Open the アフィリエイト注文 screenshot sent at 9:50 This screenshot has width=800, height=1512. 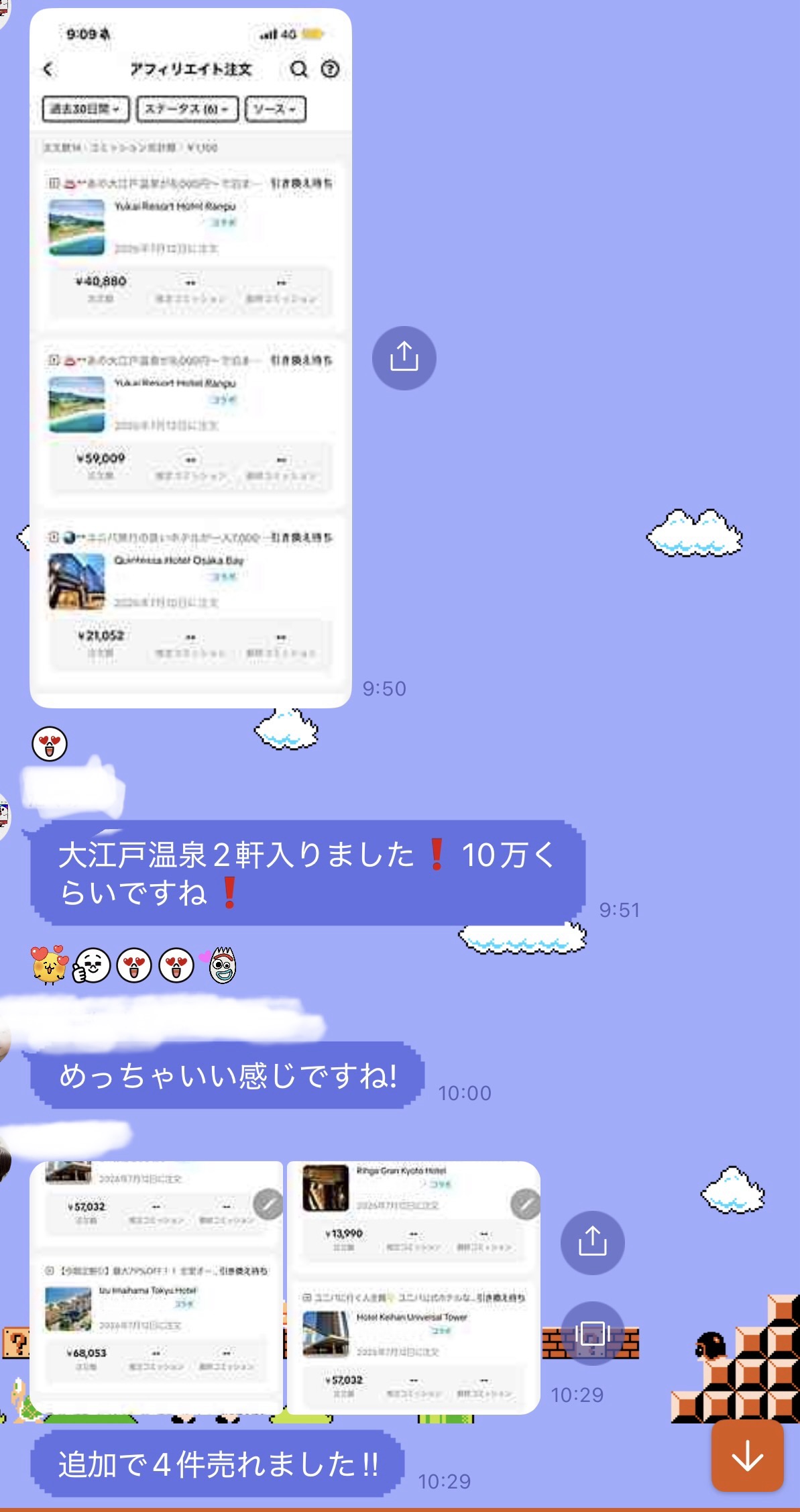pyautogui.click(x=190, y=358)
